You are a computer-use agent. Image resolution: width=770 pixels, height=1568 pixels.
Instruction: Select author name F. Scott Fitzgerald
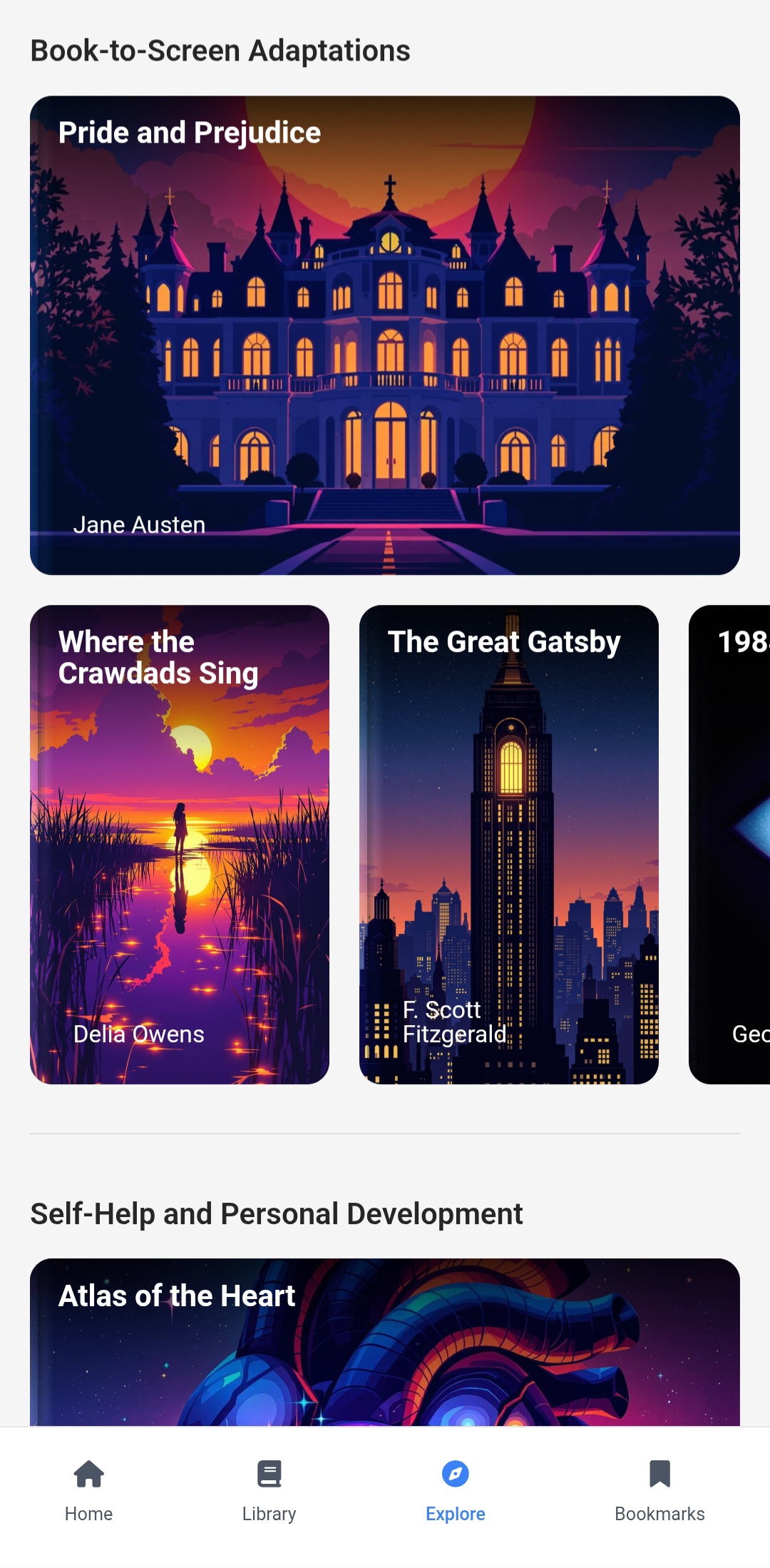(x=454, y=1021)
